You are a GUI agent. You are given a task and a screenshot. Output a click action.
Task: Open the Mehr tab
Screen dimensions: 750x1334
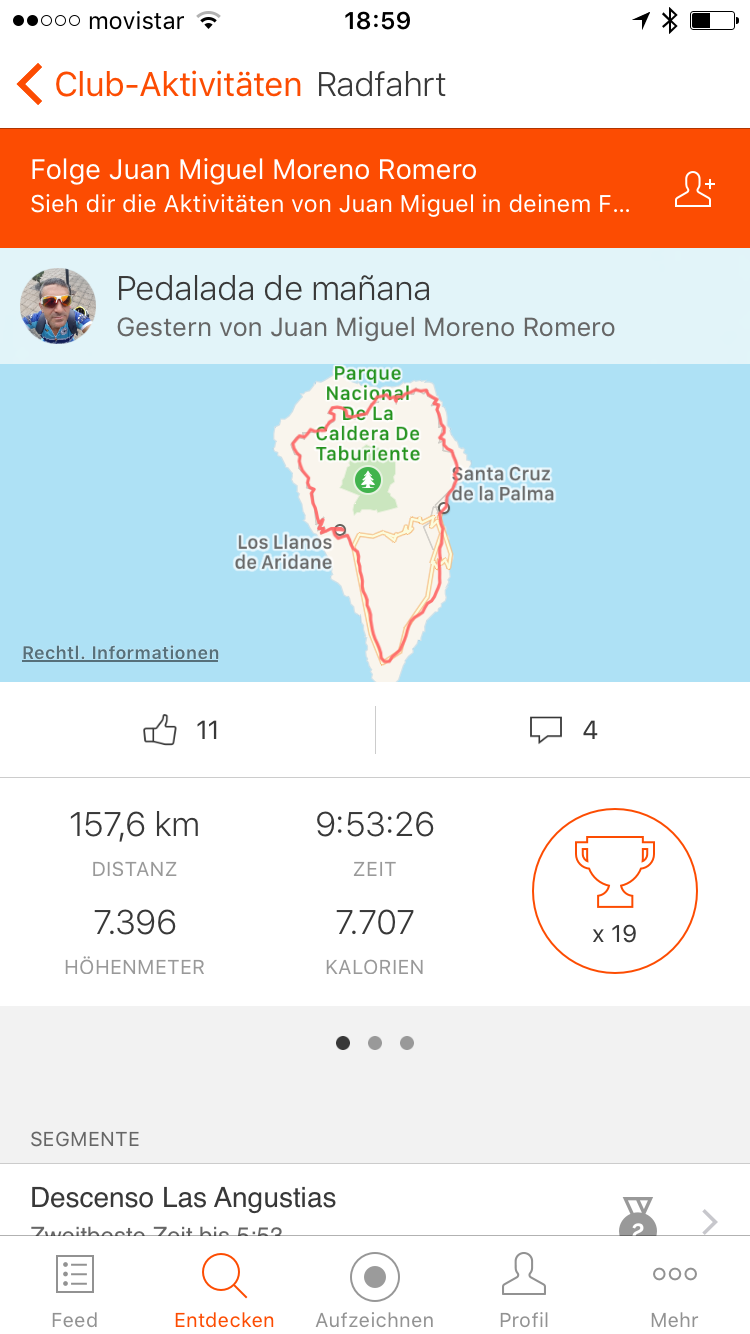click(675, 1290)
